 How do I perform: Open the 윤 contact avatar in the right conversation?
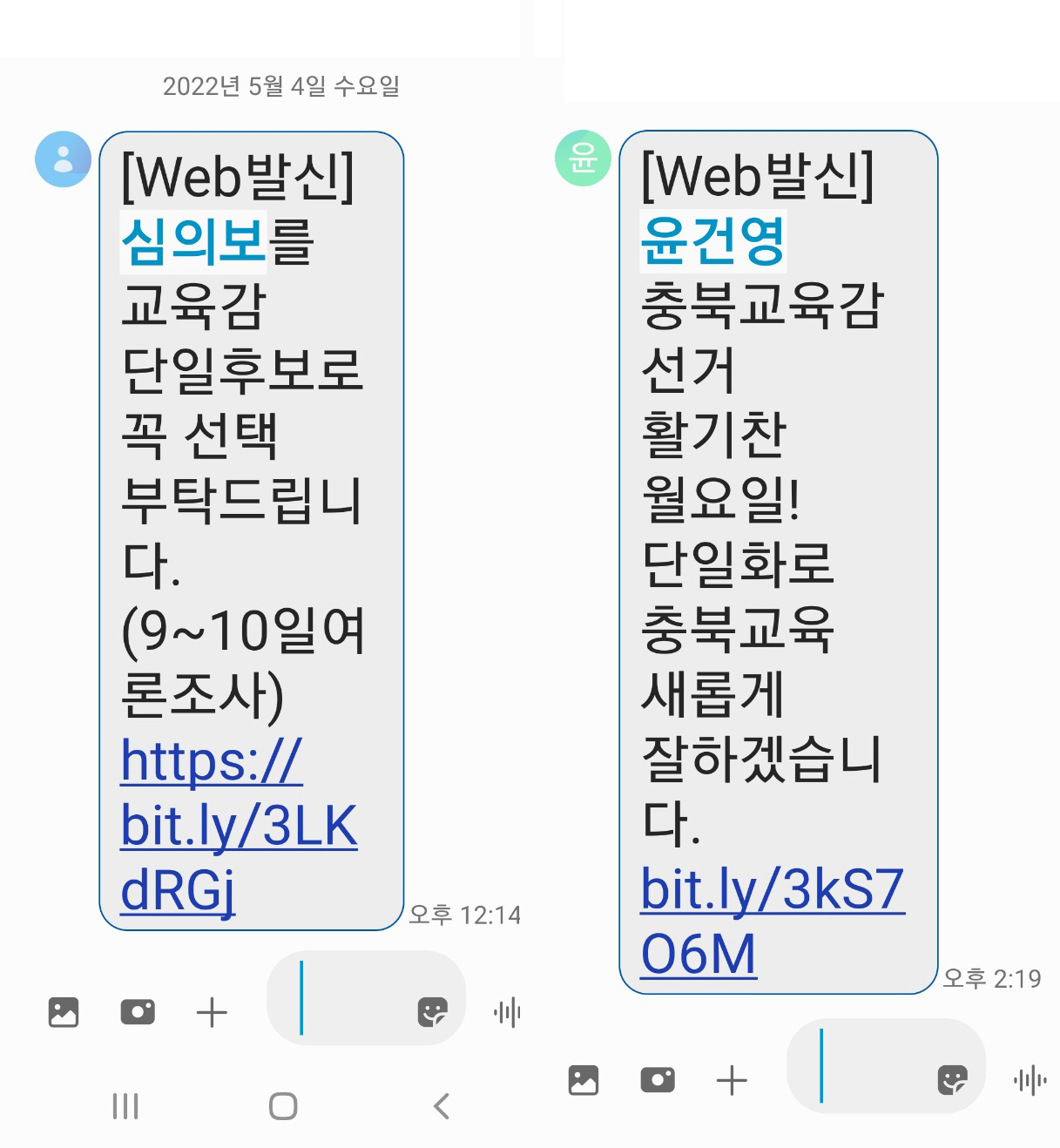[x=582, y=159]
